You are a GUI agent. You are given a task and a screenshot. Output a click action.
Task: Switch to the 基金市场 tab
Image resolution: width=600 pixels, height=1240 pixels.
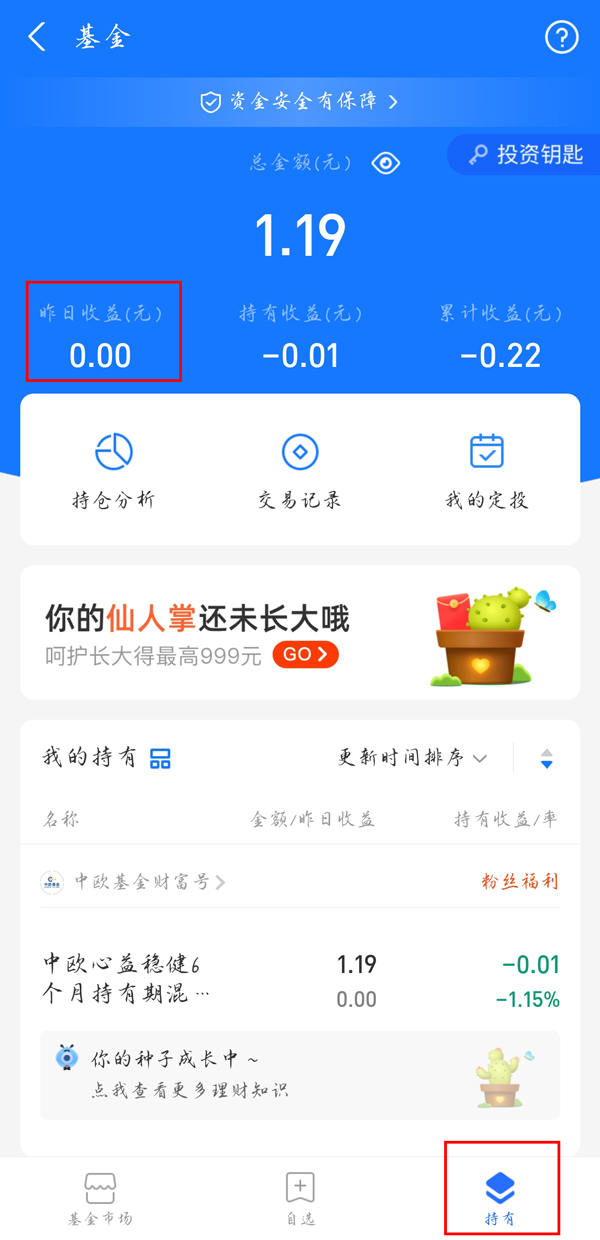click(100, 1198)
